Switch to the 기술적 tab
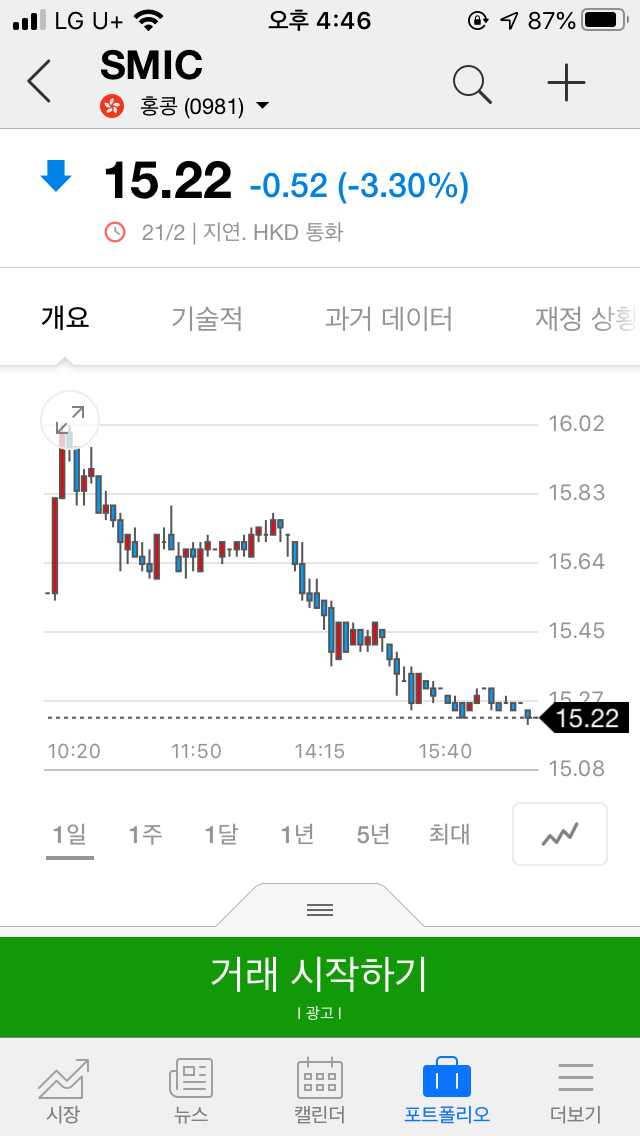640x1136 pixels. pyautogui.click(x=207, y=318)
